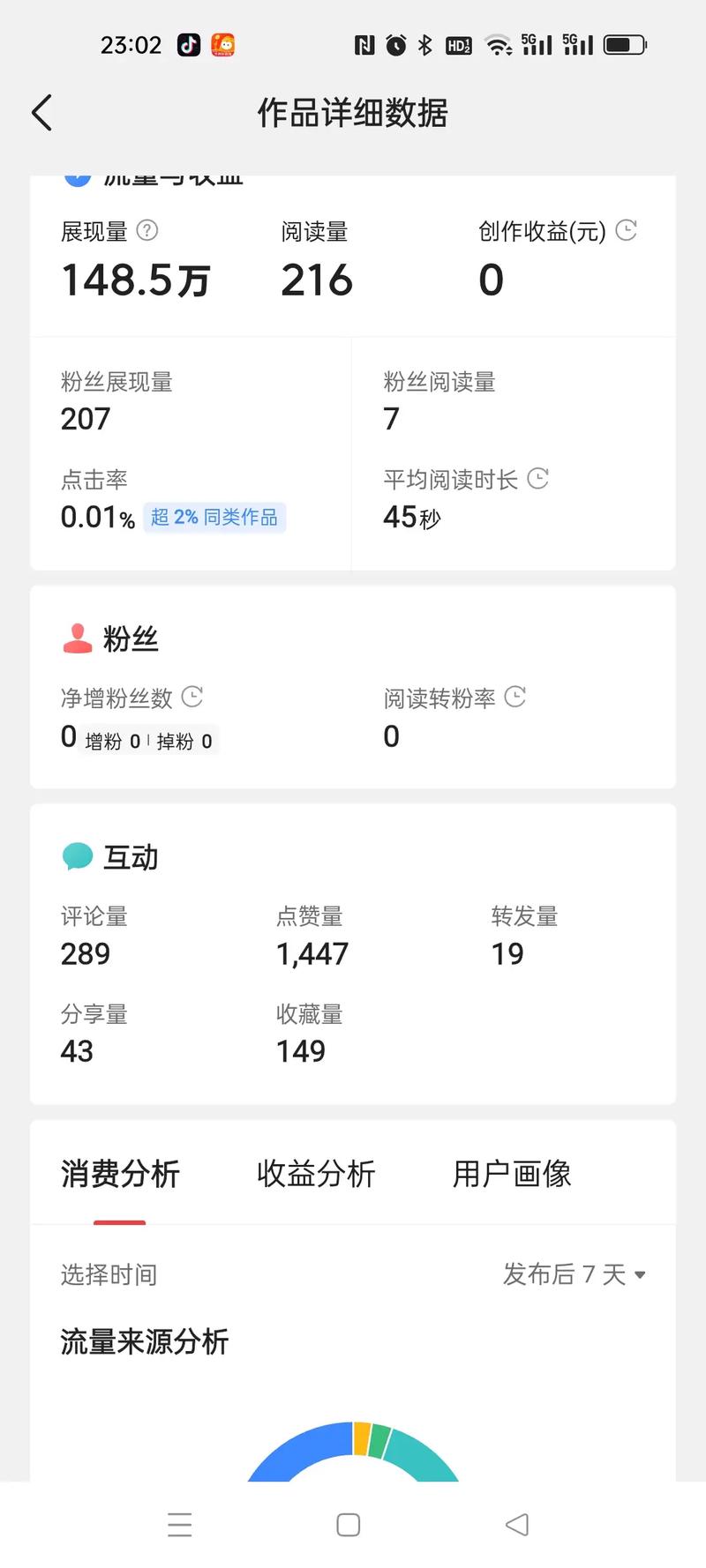The height and width of the screenshot is (1568, 706).
Task: Click the speech bubble icon beside 互动 heading
Action: tap(77, 855)
